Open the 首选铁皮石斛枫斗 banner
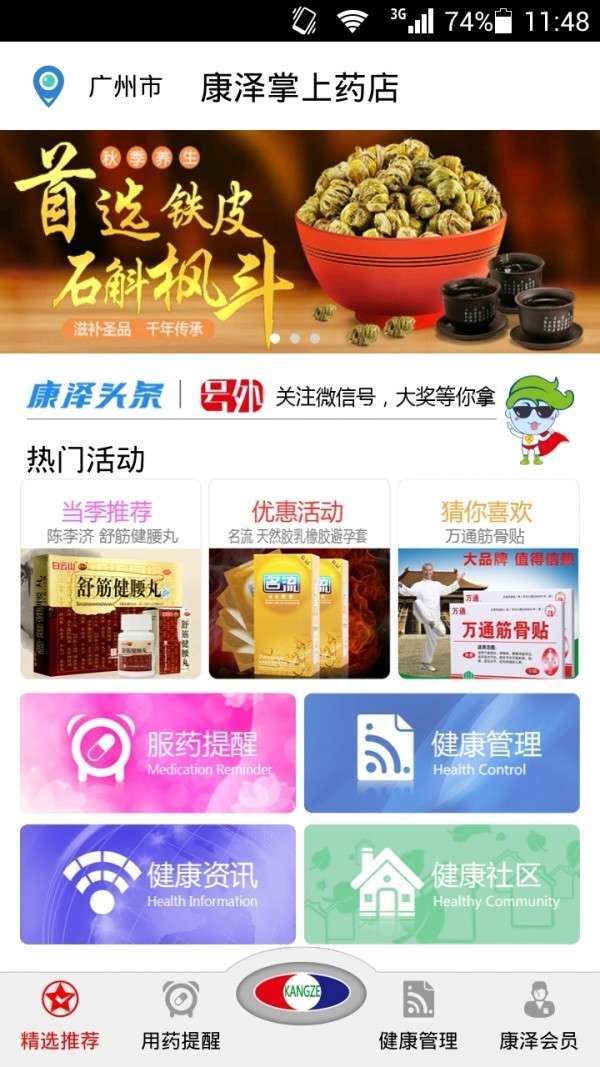Screen dimensions: 600x1067 pos(300,241)
